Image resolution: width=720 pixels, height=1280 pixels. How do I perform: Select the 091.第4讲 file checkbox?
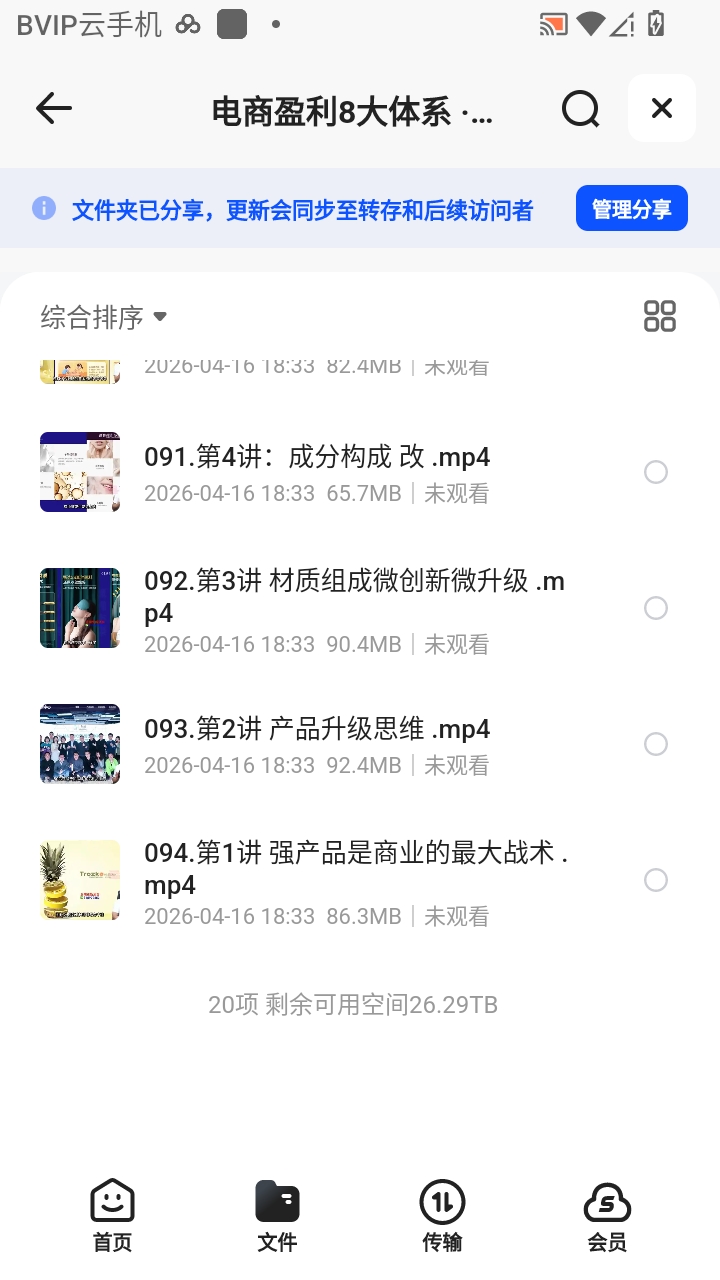pos(656,472)
